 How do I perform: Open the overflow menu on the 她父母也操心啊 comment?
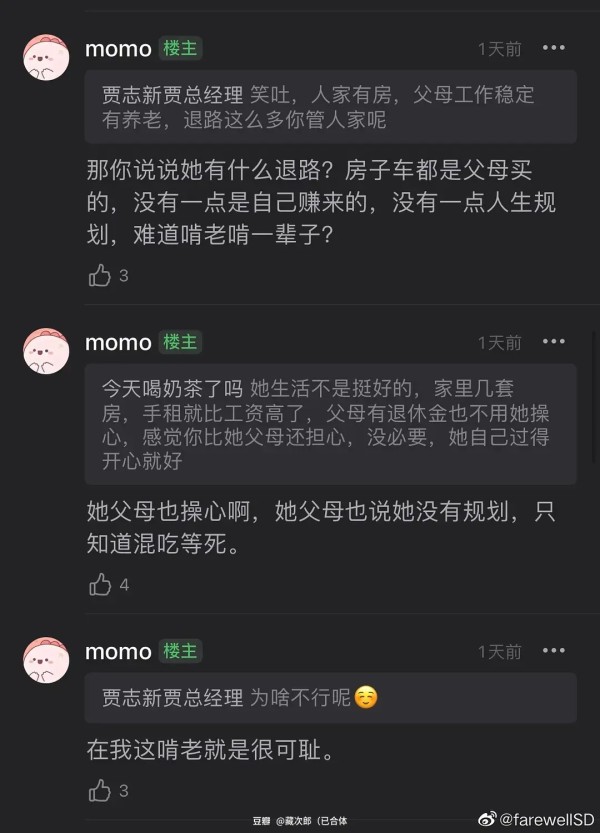[553, 342]
